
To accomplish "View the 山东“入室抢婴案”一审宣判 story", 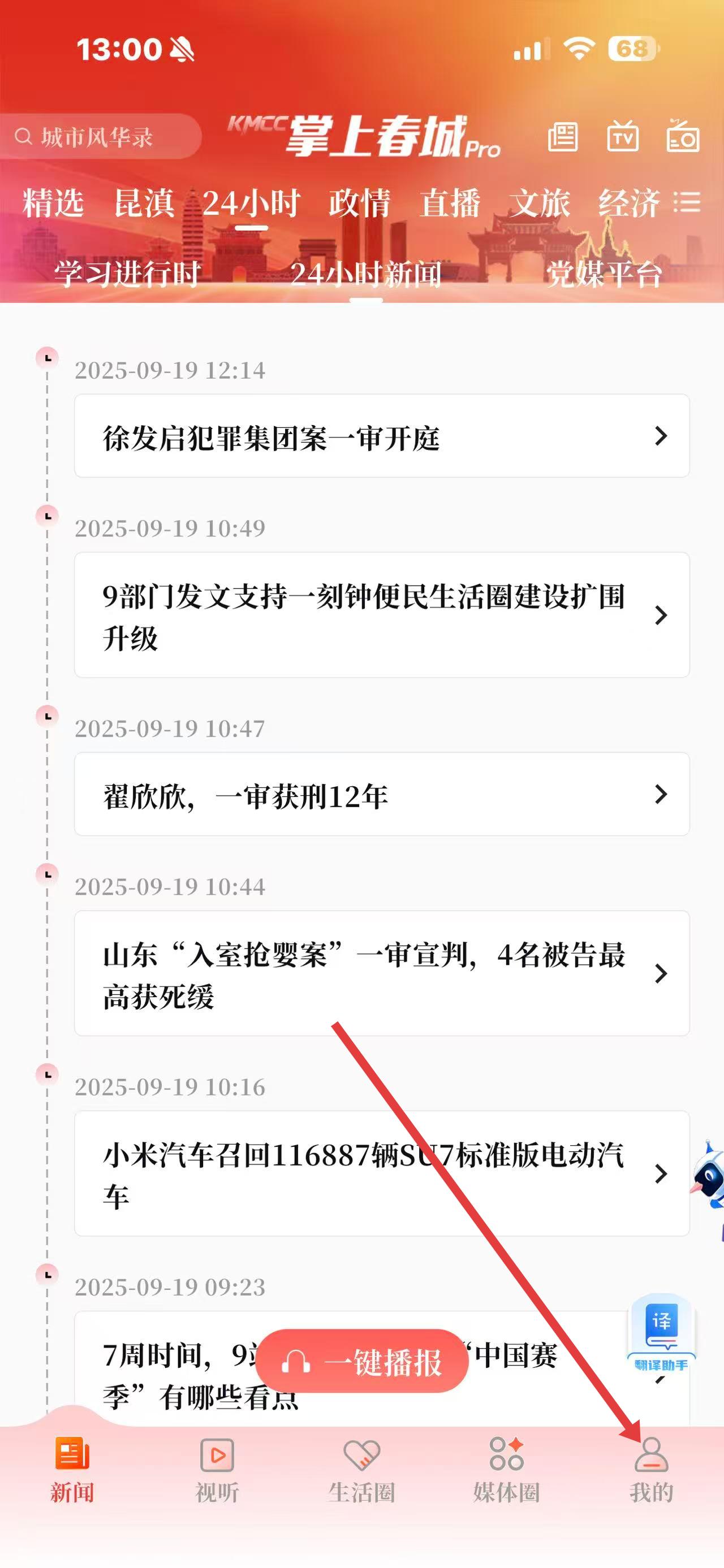I will click(x=382, y=973).
